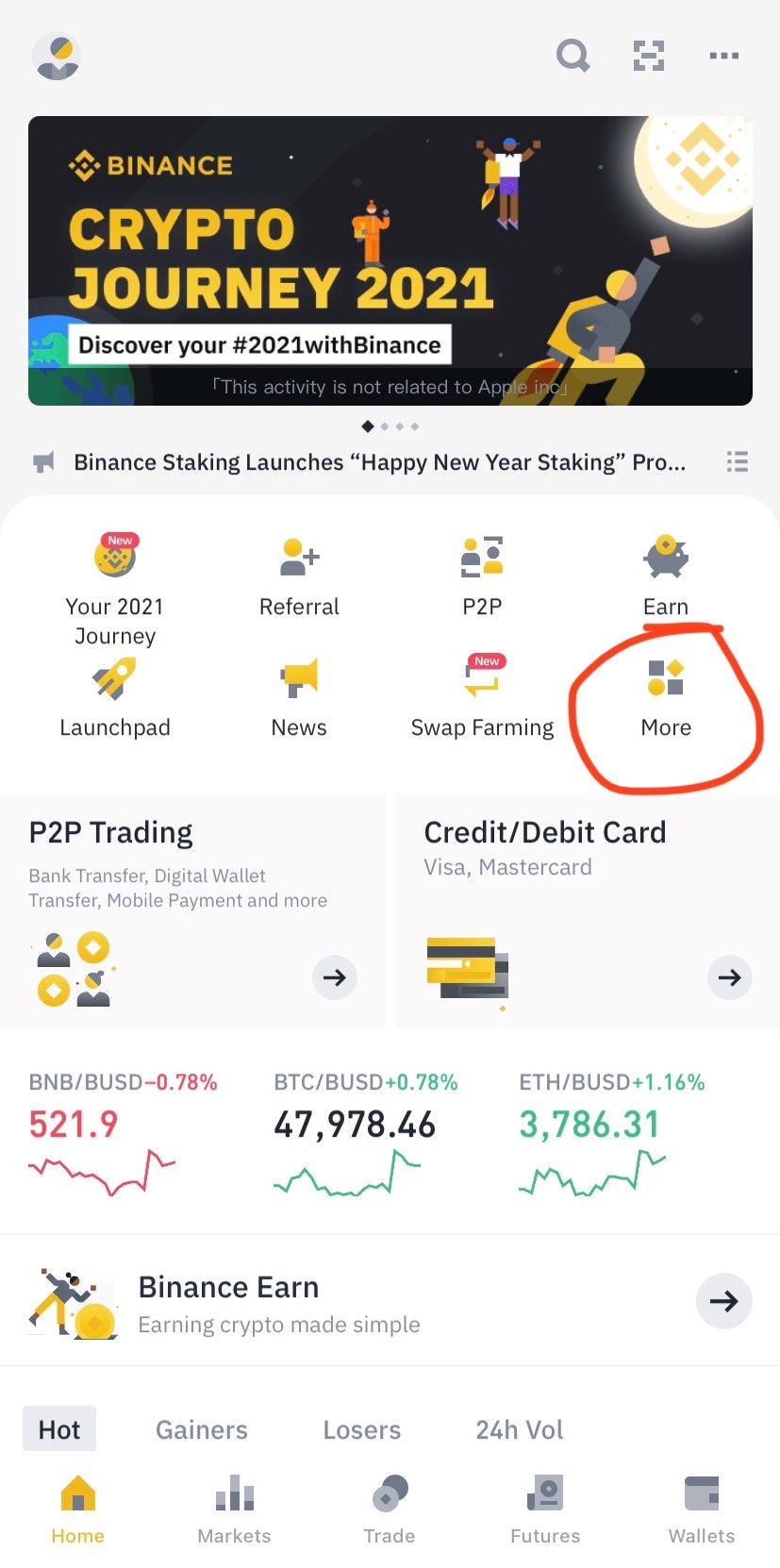
Task: Open the Earn shortcut
Action: [666, 577]
